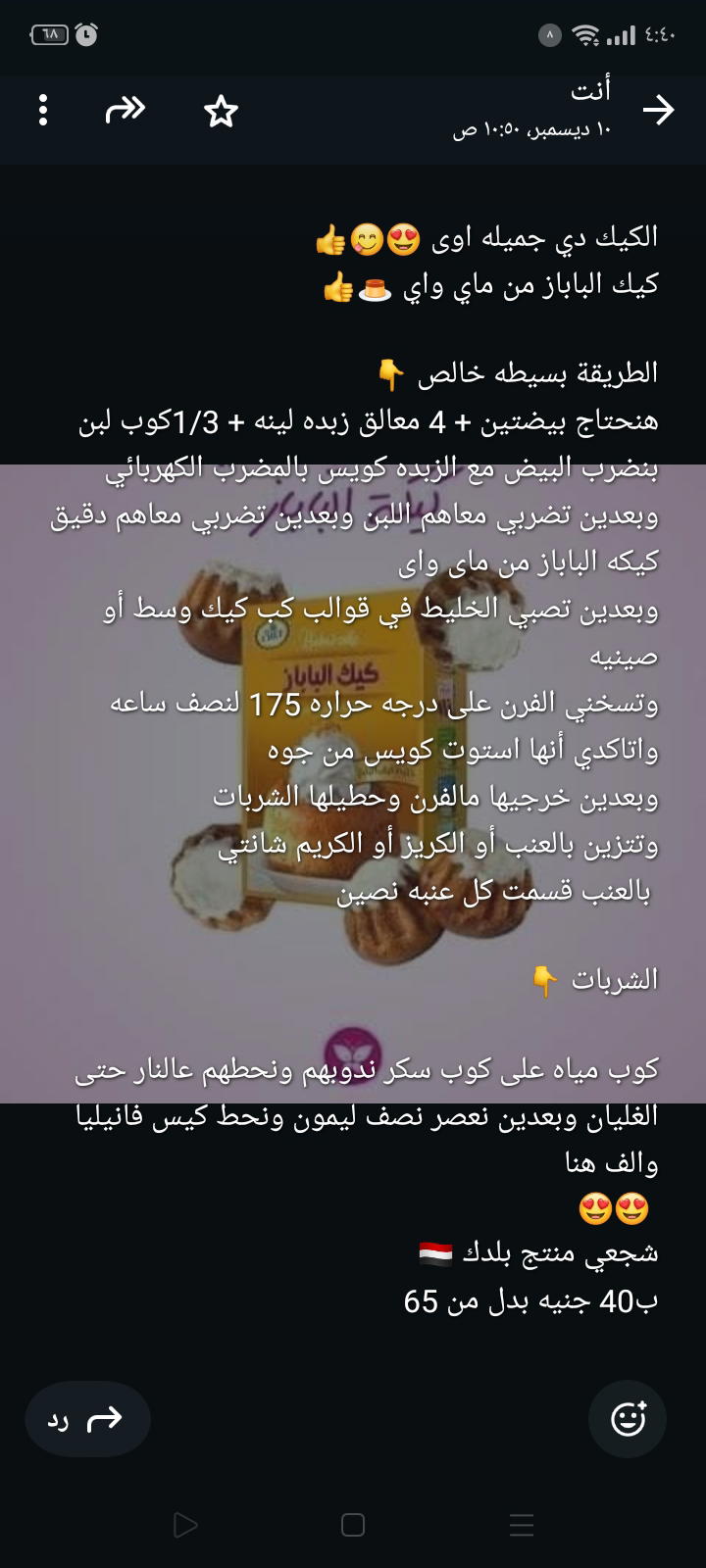Open the three-dot overflow menu
The height and width of the screenshot is (1568, 706).
click(43, 110)
